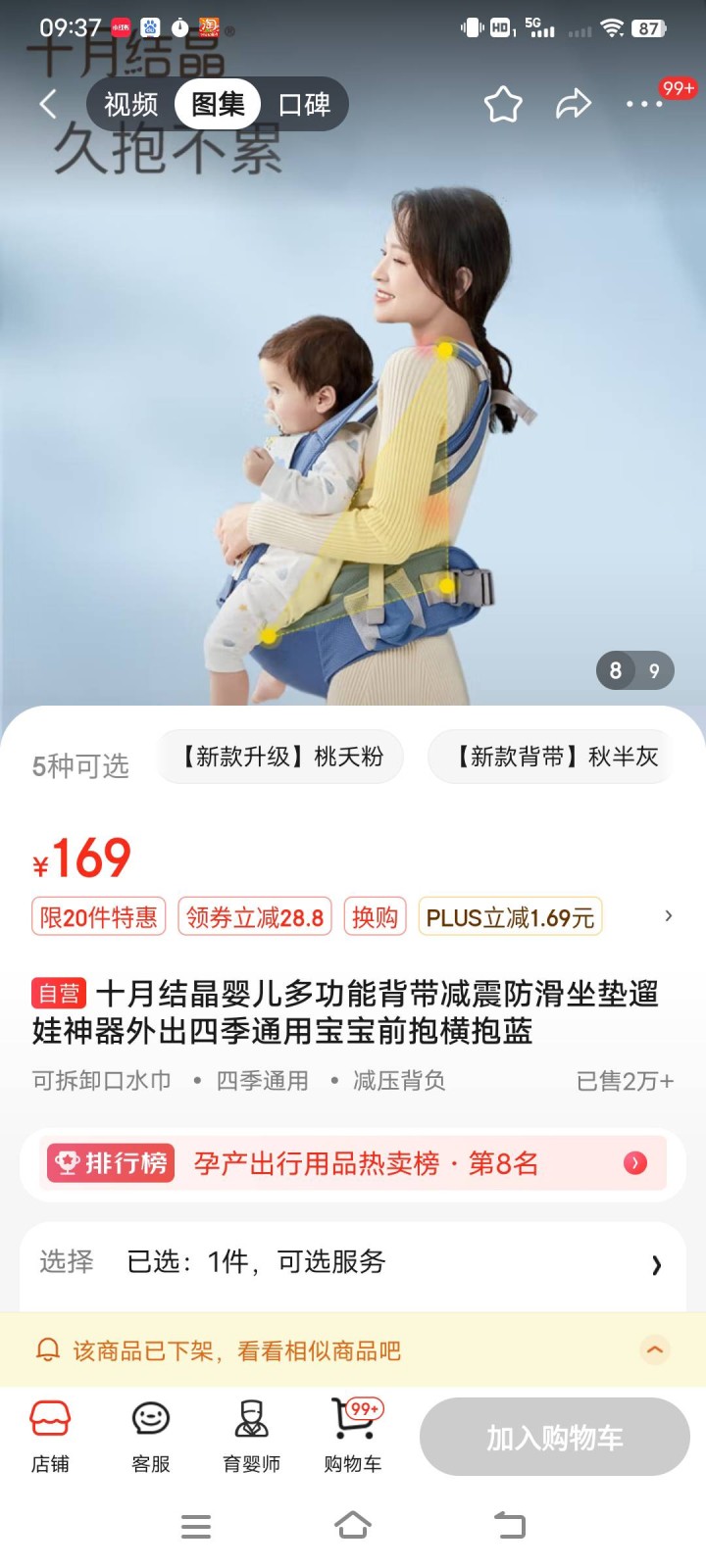Image resolution: width=706 pixels, height=1568 pixels.
Task: Share this product
Action: (574, 104)
